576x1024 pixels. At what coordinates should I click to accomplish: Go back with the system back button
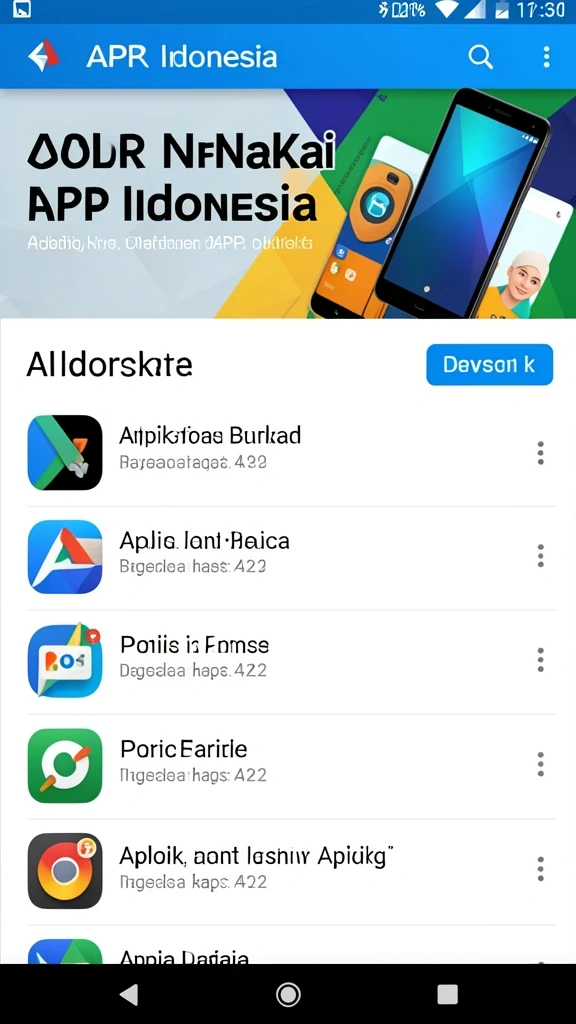129,995
